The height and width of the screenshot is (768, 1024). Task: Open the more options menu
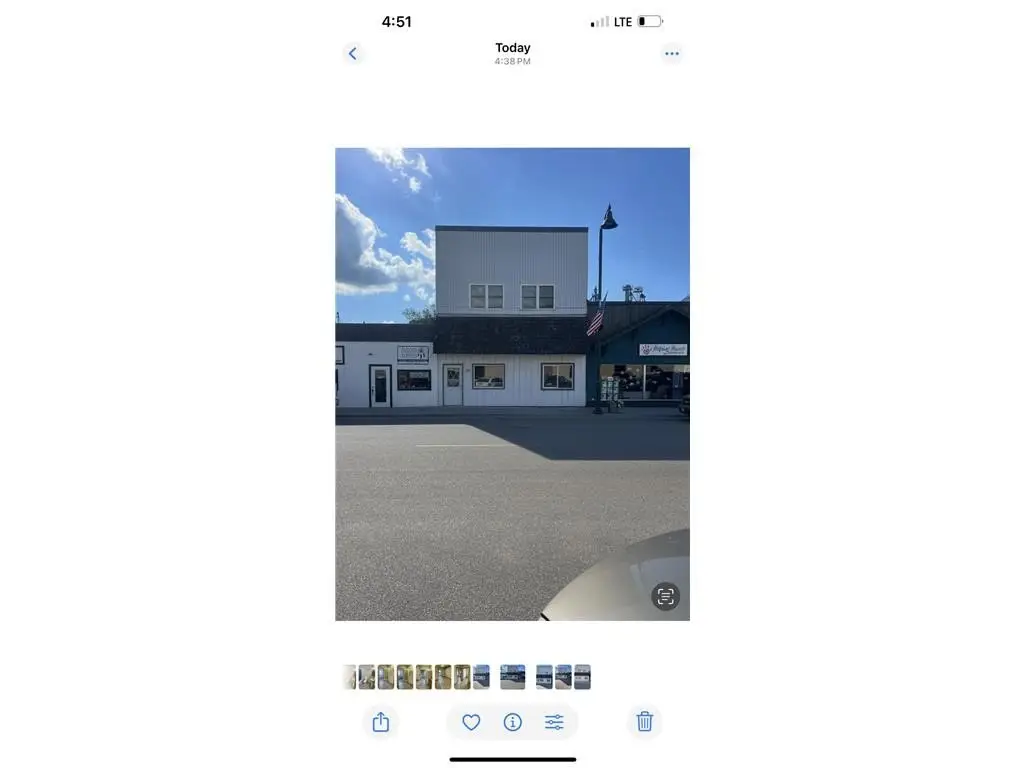click(672, 54)
